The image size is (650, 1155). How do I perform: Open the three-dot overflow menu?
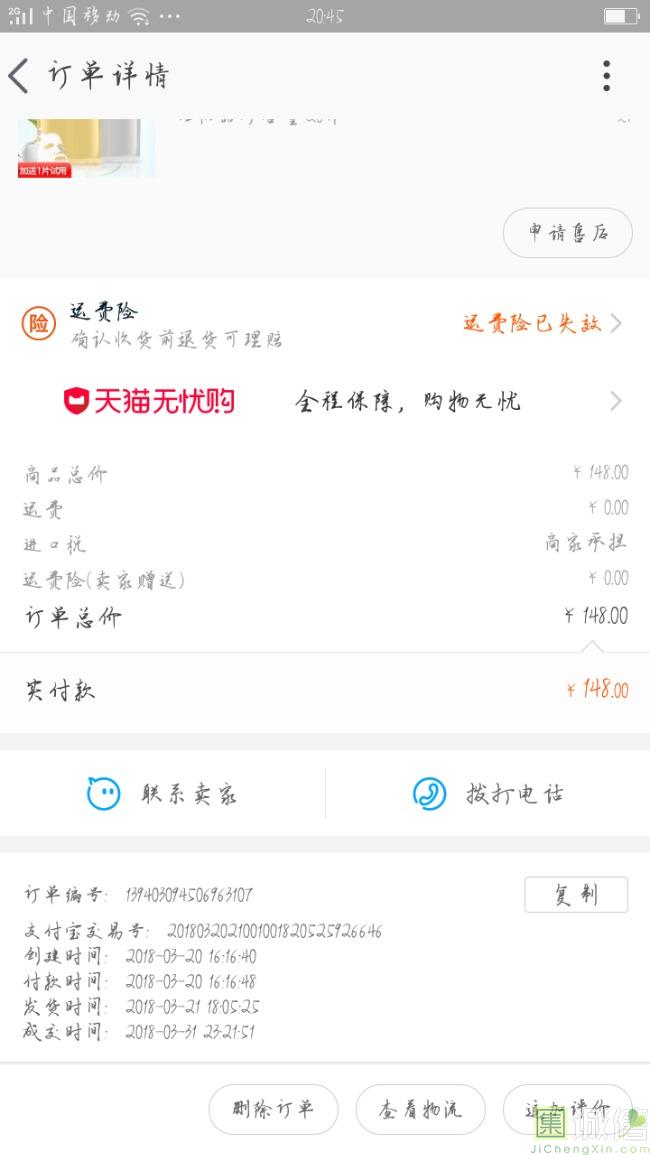(x=606, y=76)
